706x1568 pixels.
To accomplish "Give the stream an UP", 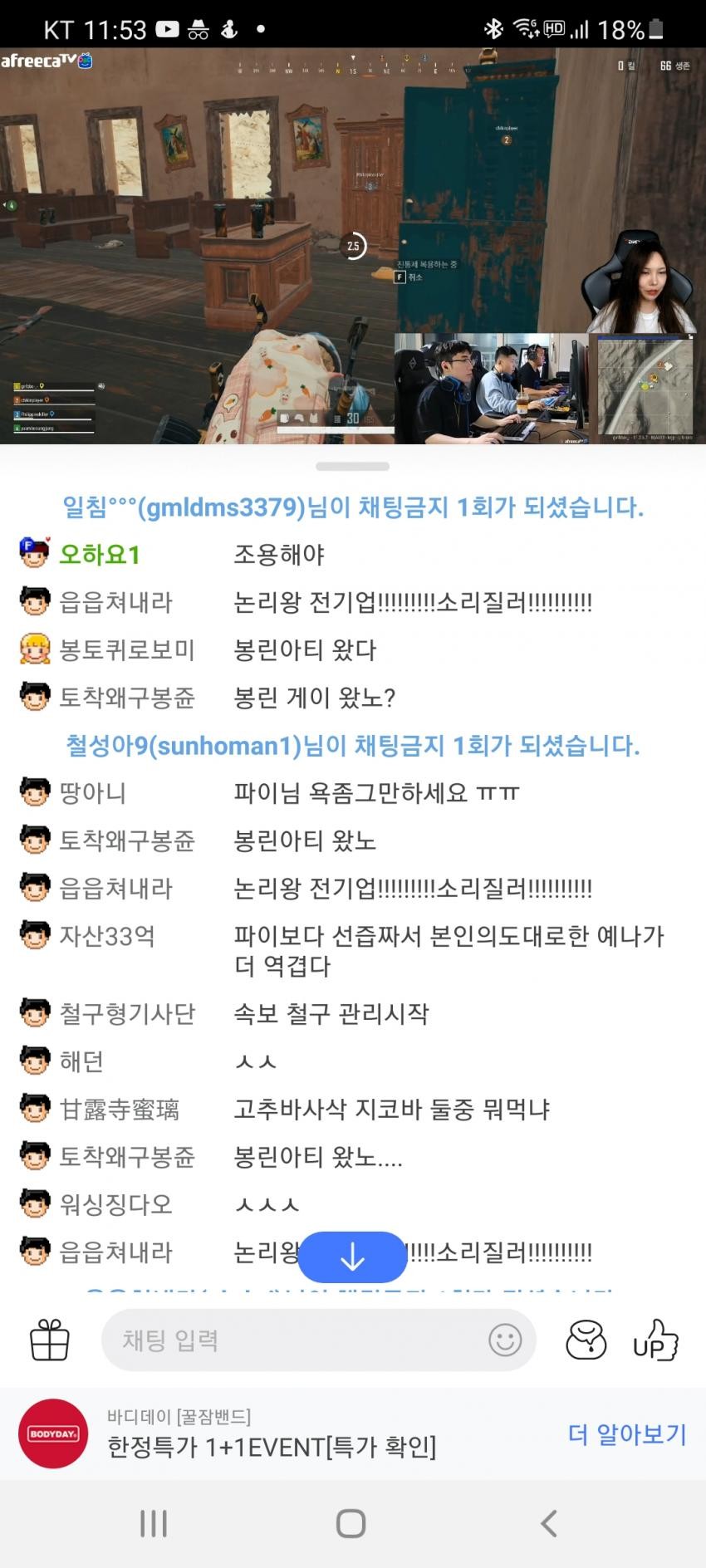I will (x=655, y=1340).
